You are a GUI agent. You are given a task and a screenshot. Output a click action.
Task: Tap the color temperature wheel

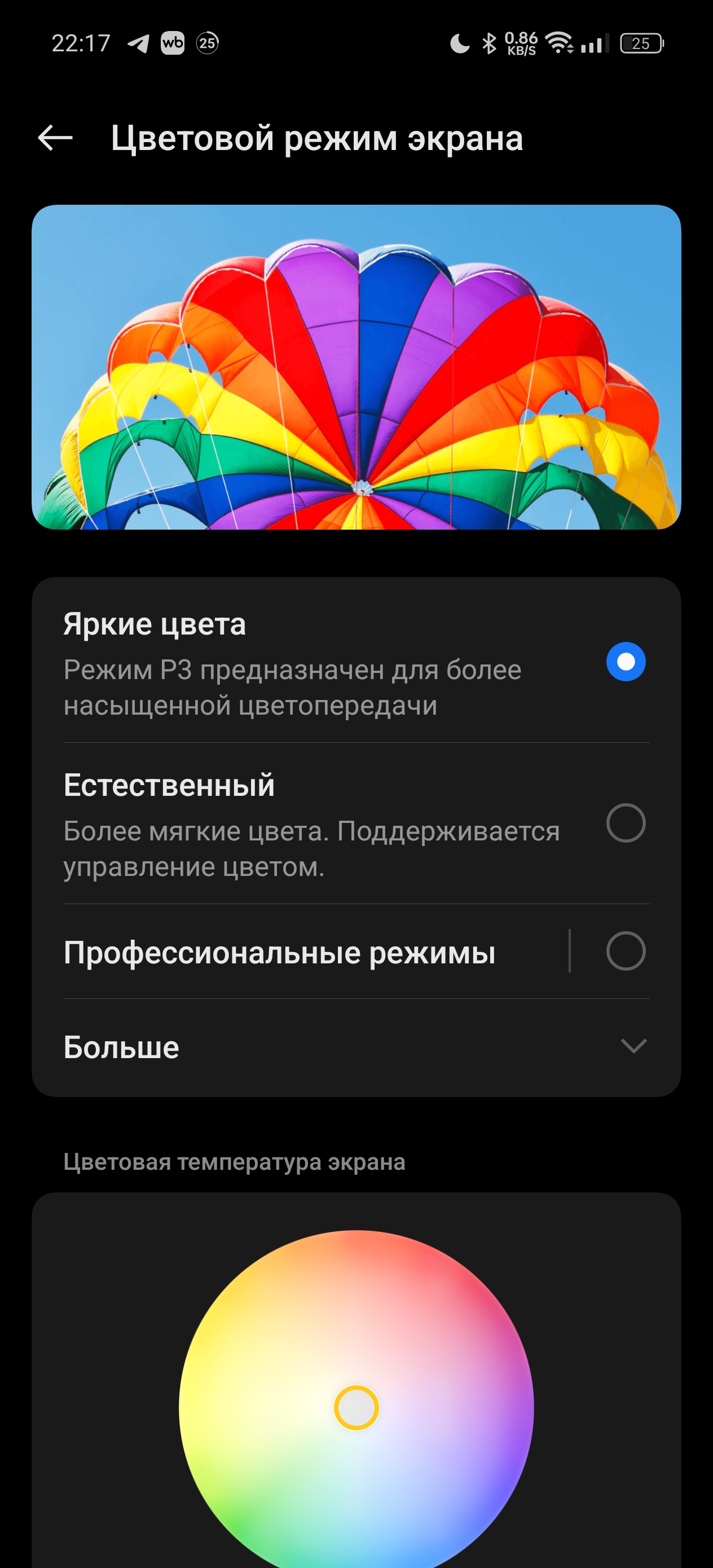[x=357, y=1406]
